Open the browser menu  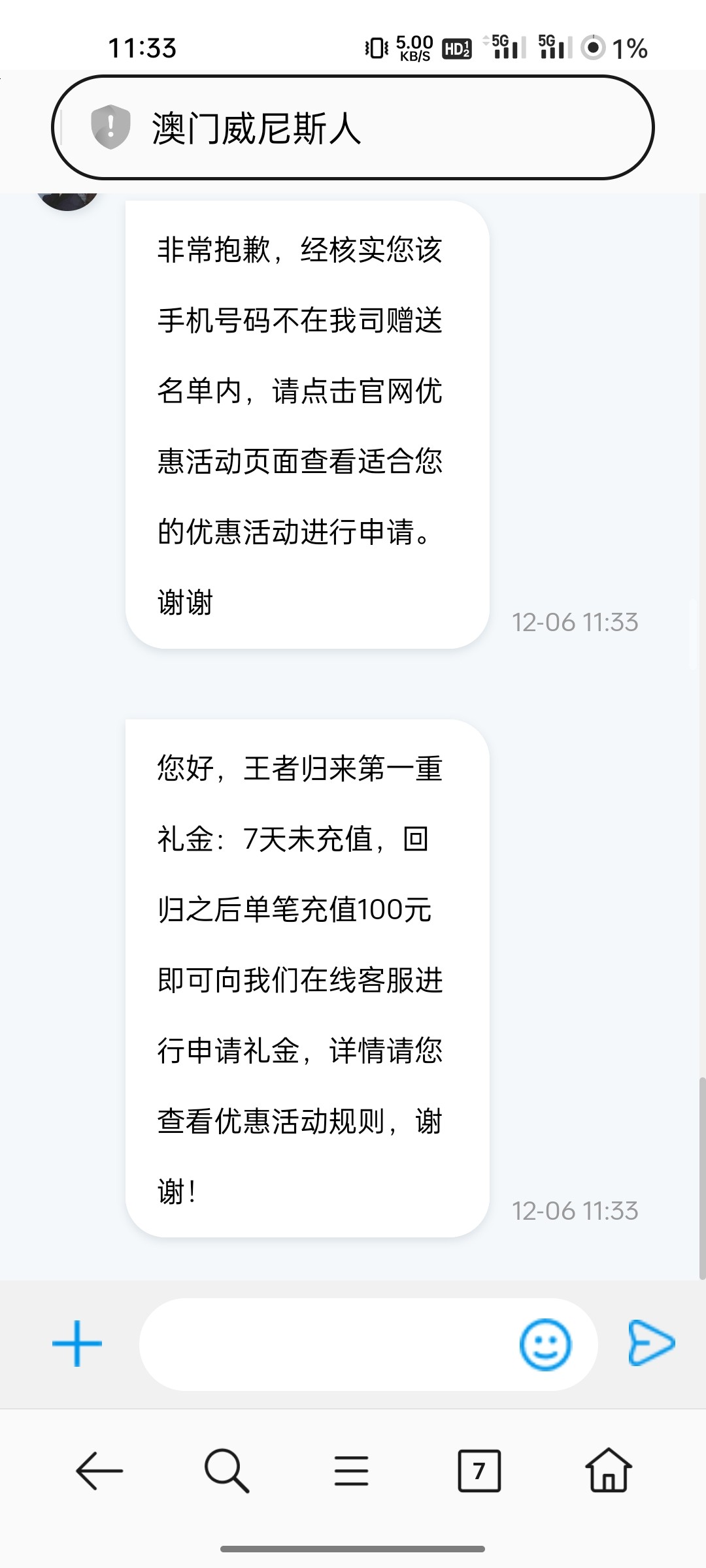[352, 1471]
